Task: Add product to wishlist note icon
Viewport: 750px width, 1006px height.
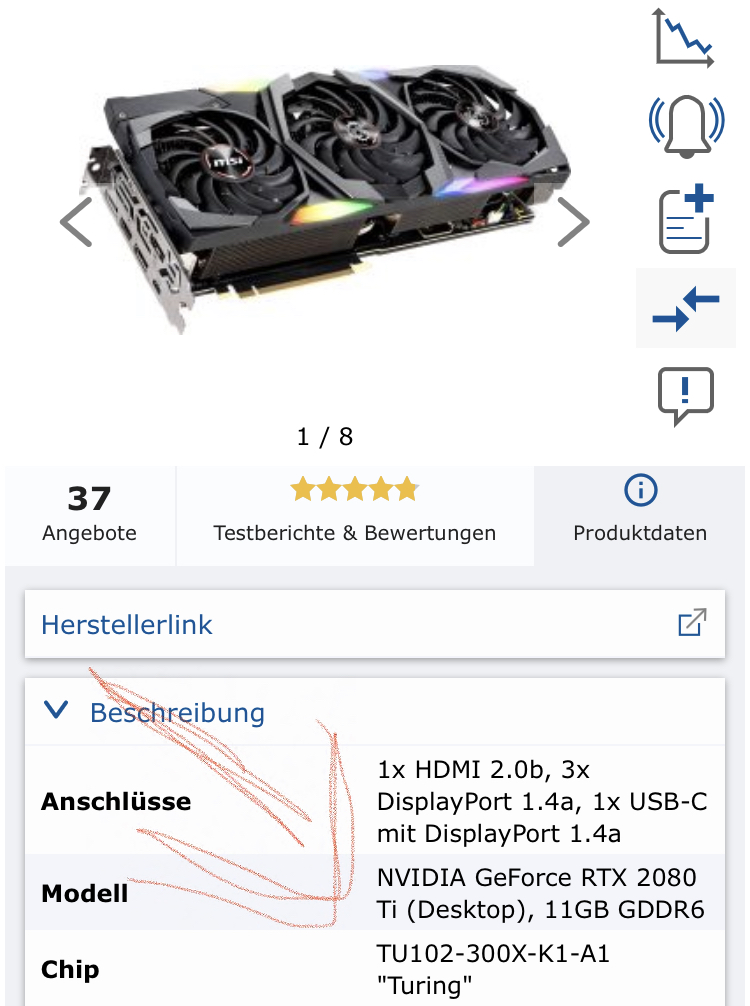Action: tap(685, 219)
